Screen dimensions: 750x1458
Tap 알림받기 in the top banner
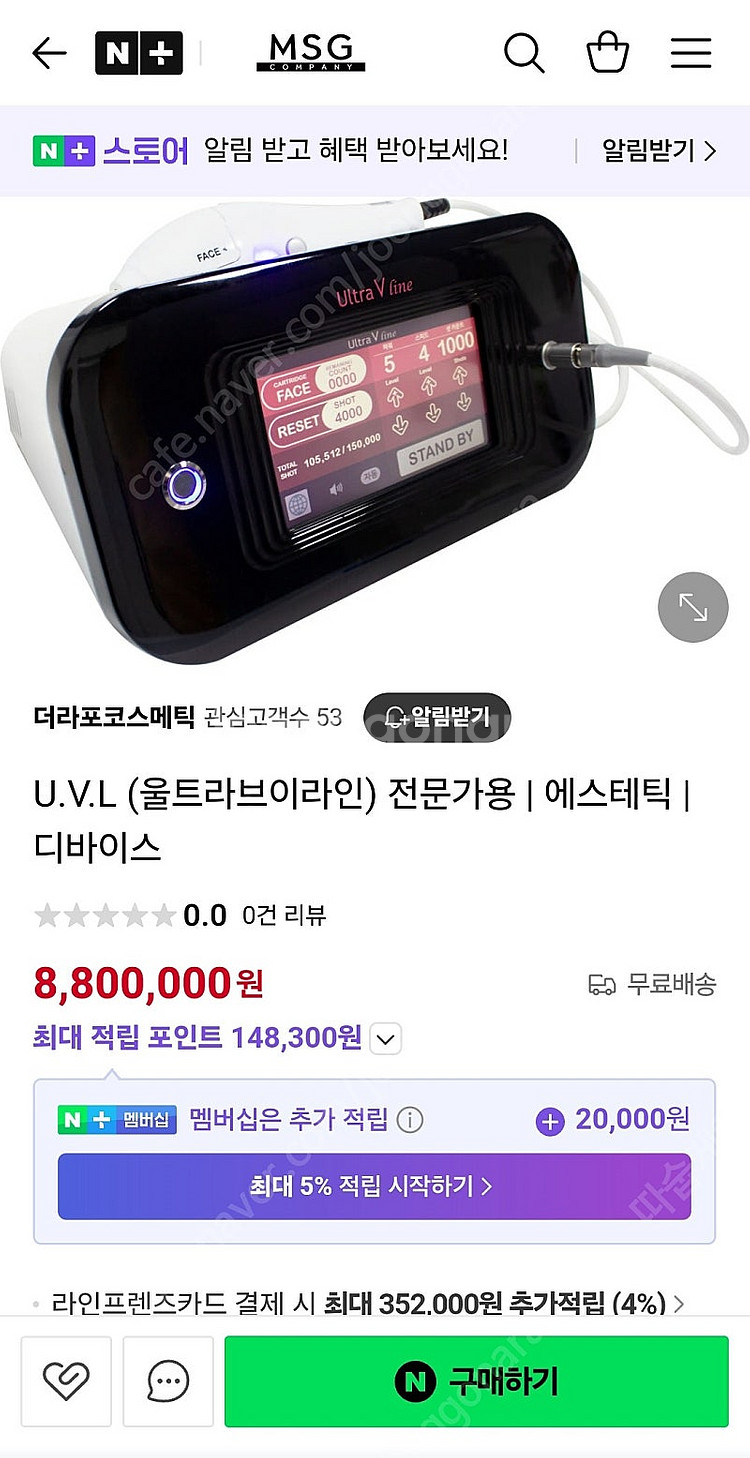pyautogui.click(x=658, y=151)
